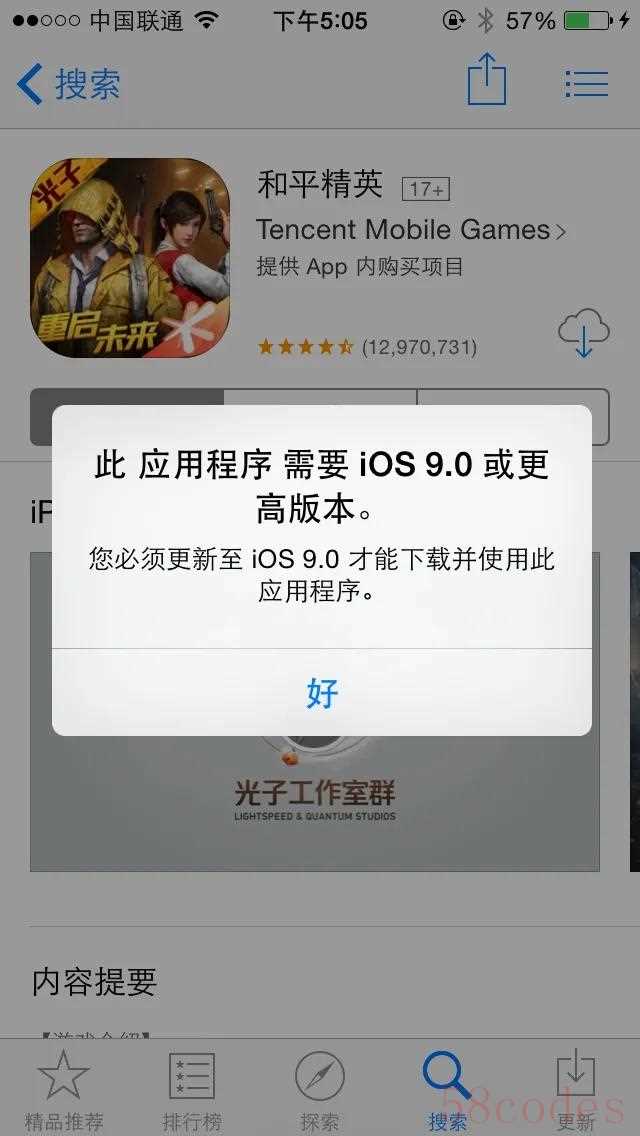Open the list menu icon
The image size is (640, 1136).
pyautogui.click(x=586, y=84)
